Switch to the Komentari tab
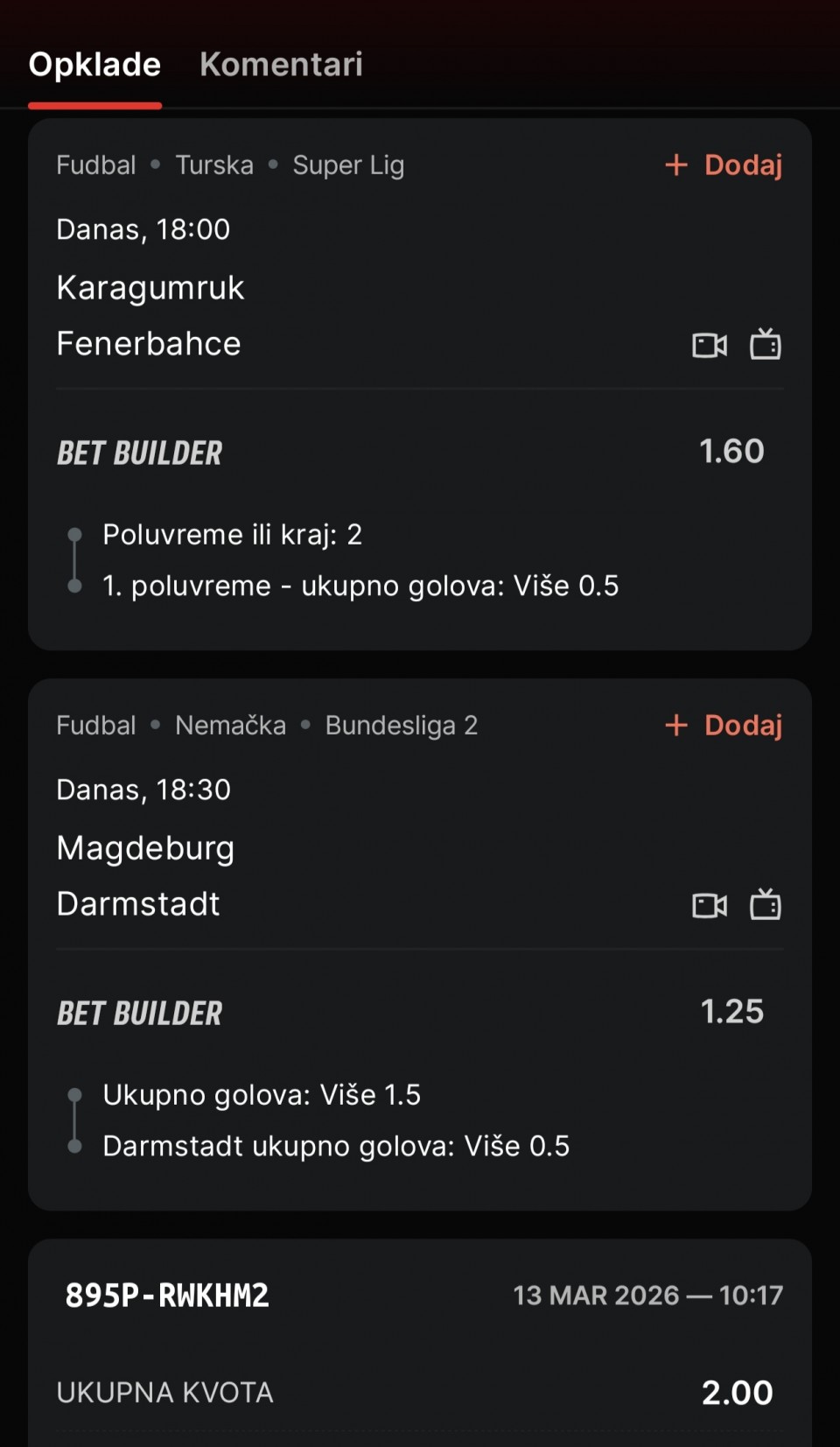 (281, 65)
